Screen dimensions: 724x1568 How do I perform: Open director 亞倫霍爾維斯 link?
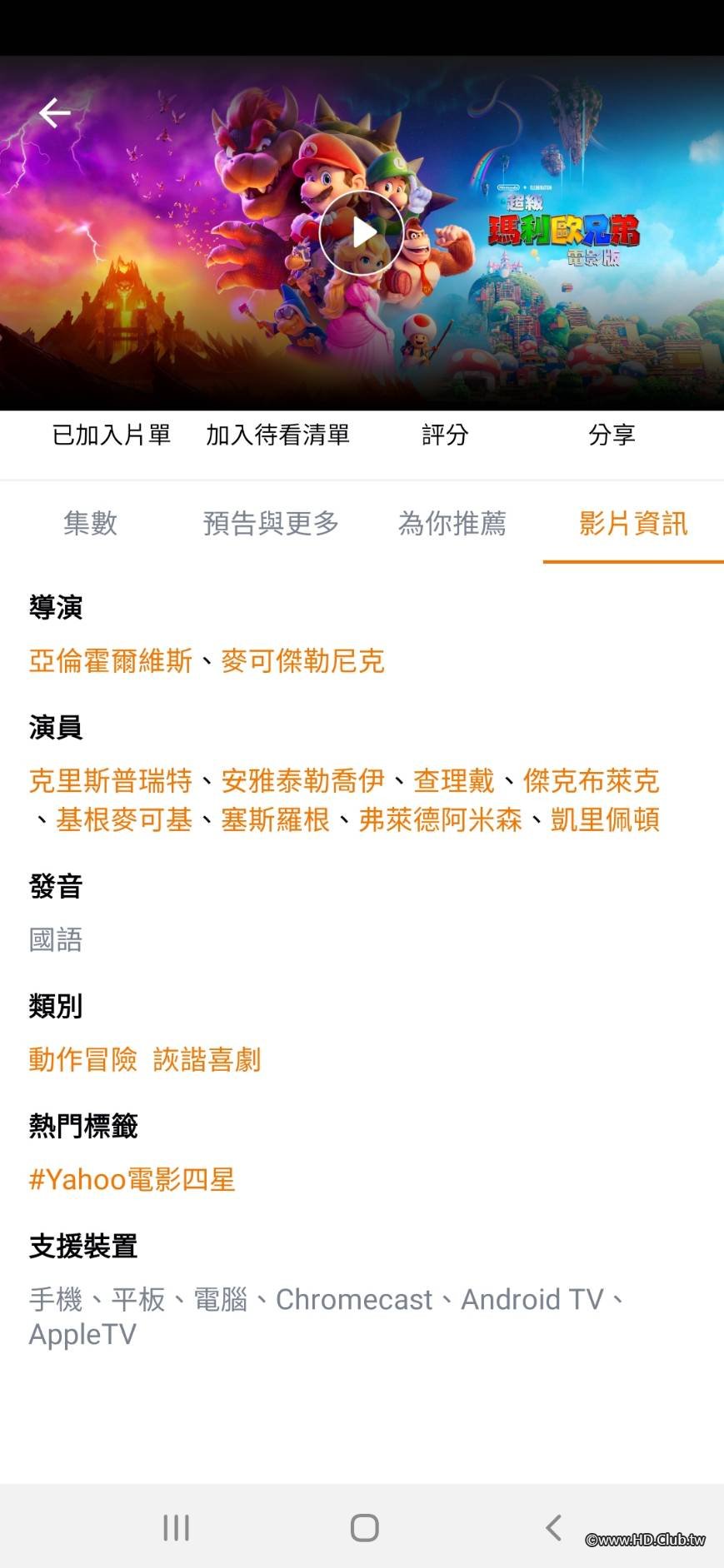pos(111,661)
